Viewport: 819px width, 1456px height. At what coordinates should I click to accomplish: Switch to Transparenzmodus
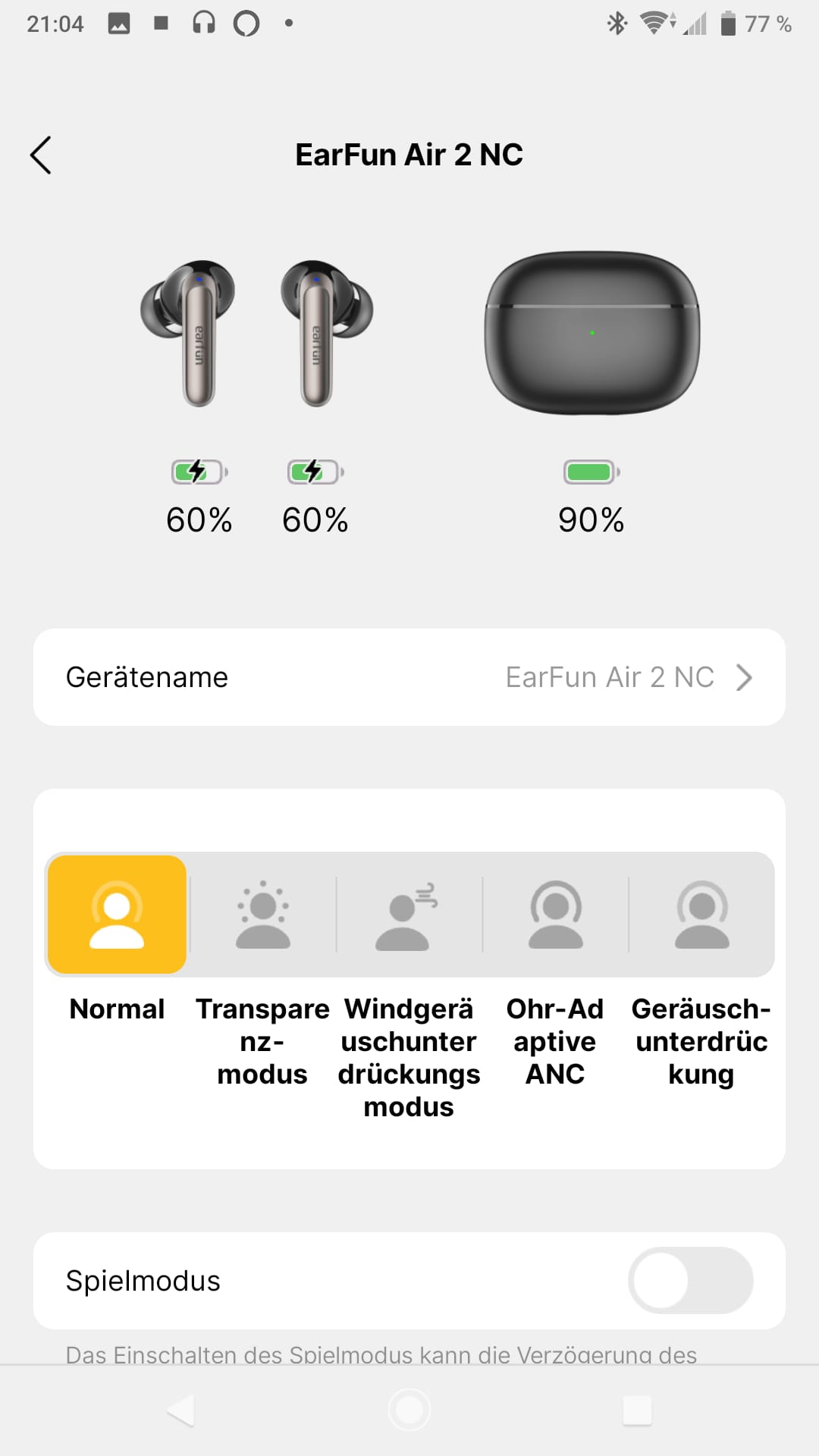(262, 915)
